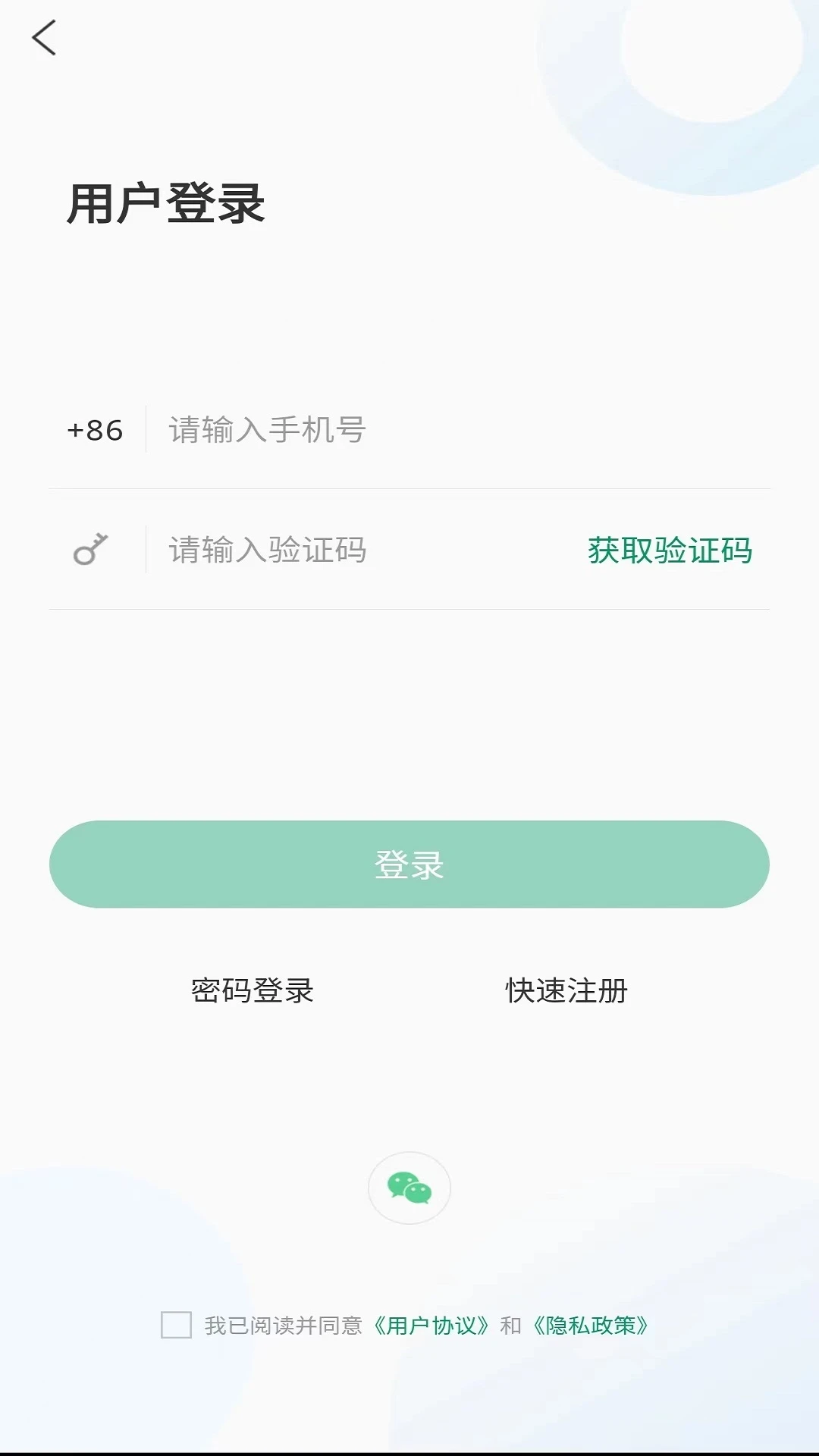This screenshot has height=1456, width=819.
Task: Click 登录 to submit the form
Action: [x=409, y=864]
